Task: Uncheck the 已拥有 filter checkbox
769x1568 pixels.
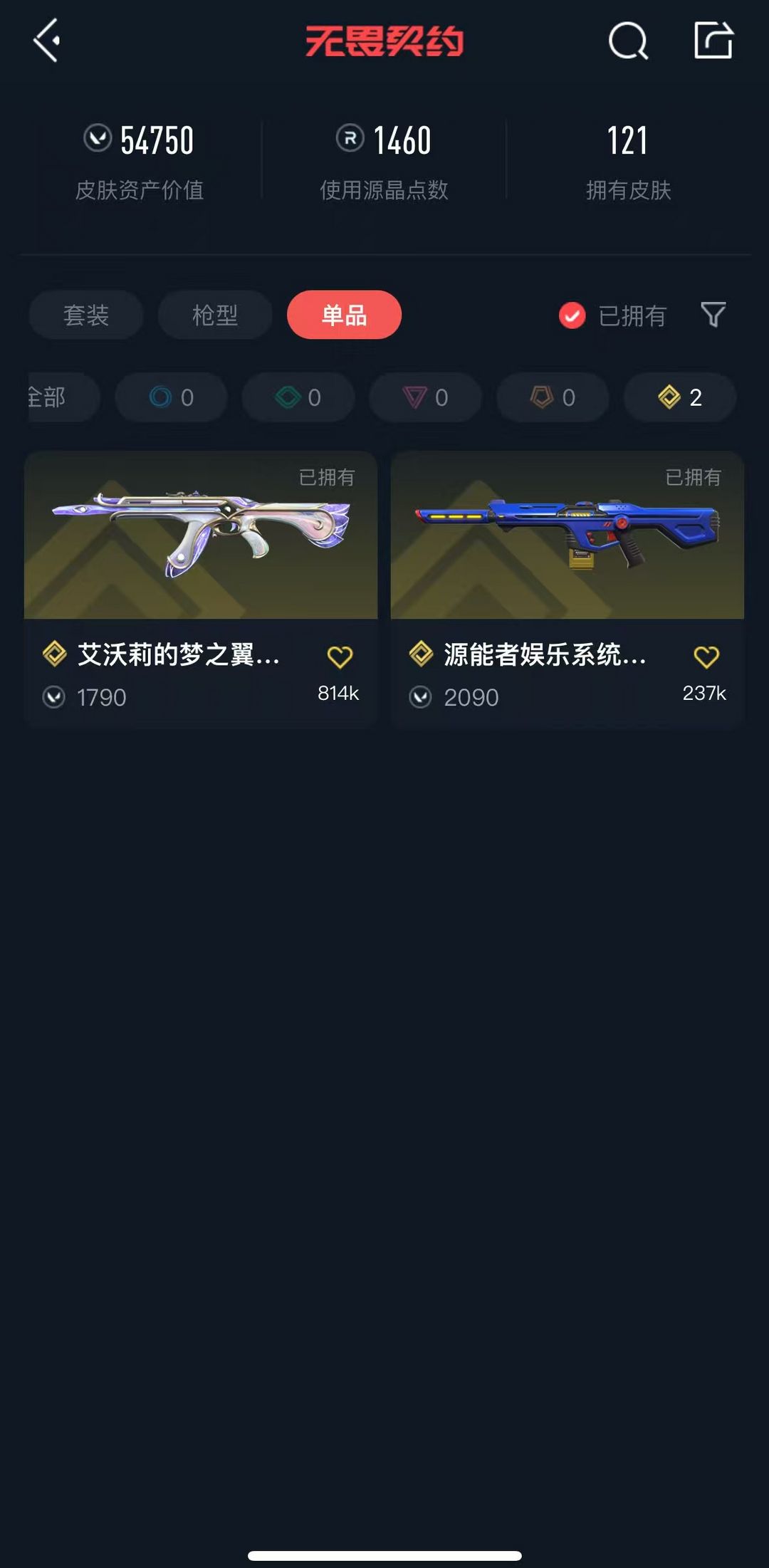Action: (x=572, y=315)
